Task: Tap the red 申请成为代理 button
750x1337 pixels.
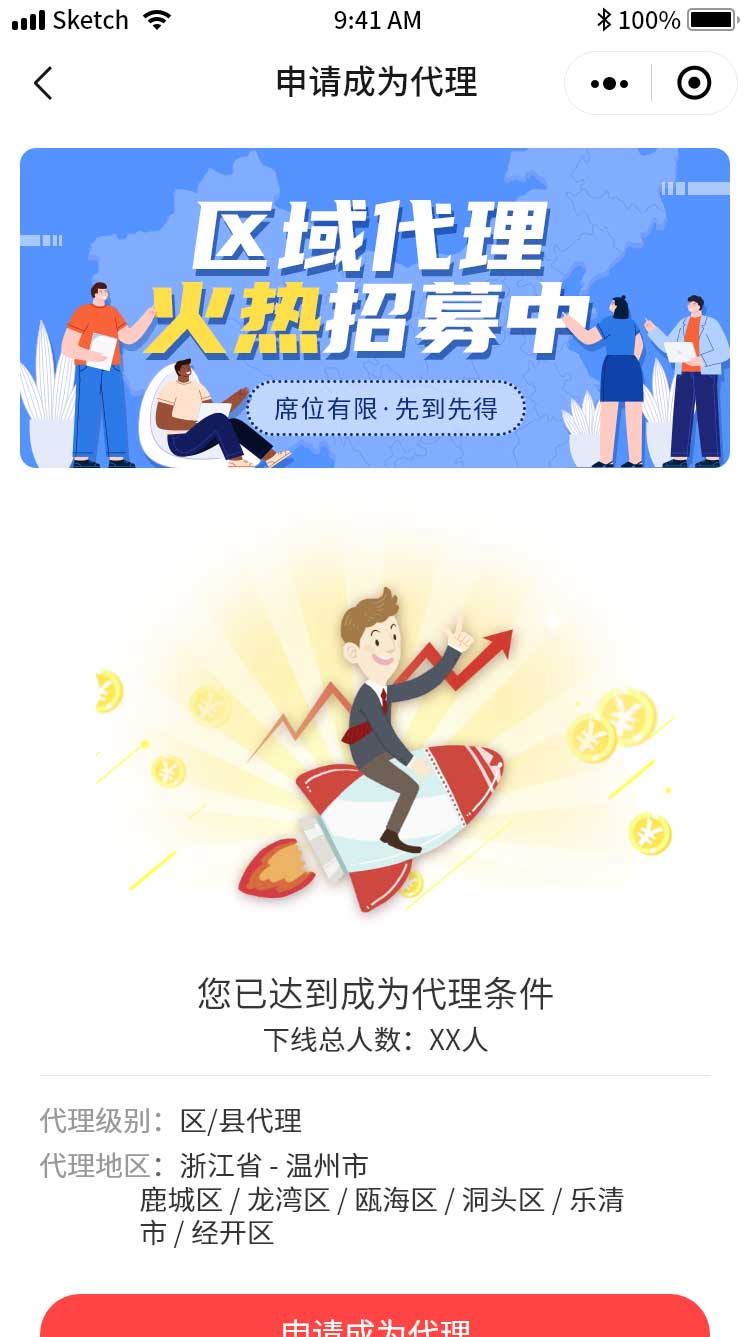Action: tap(375, 1318)
